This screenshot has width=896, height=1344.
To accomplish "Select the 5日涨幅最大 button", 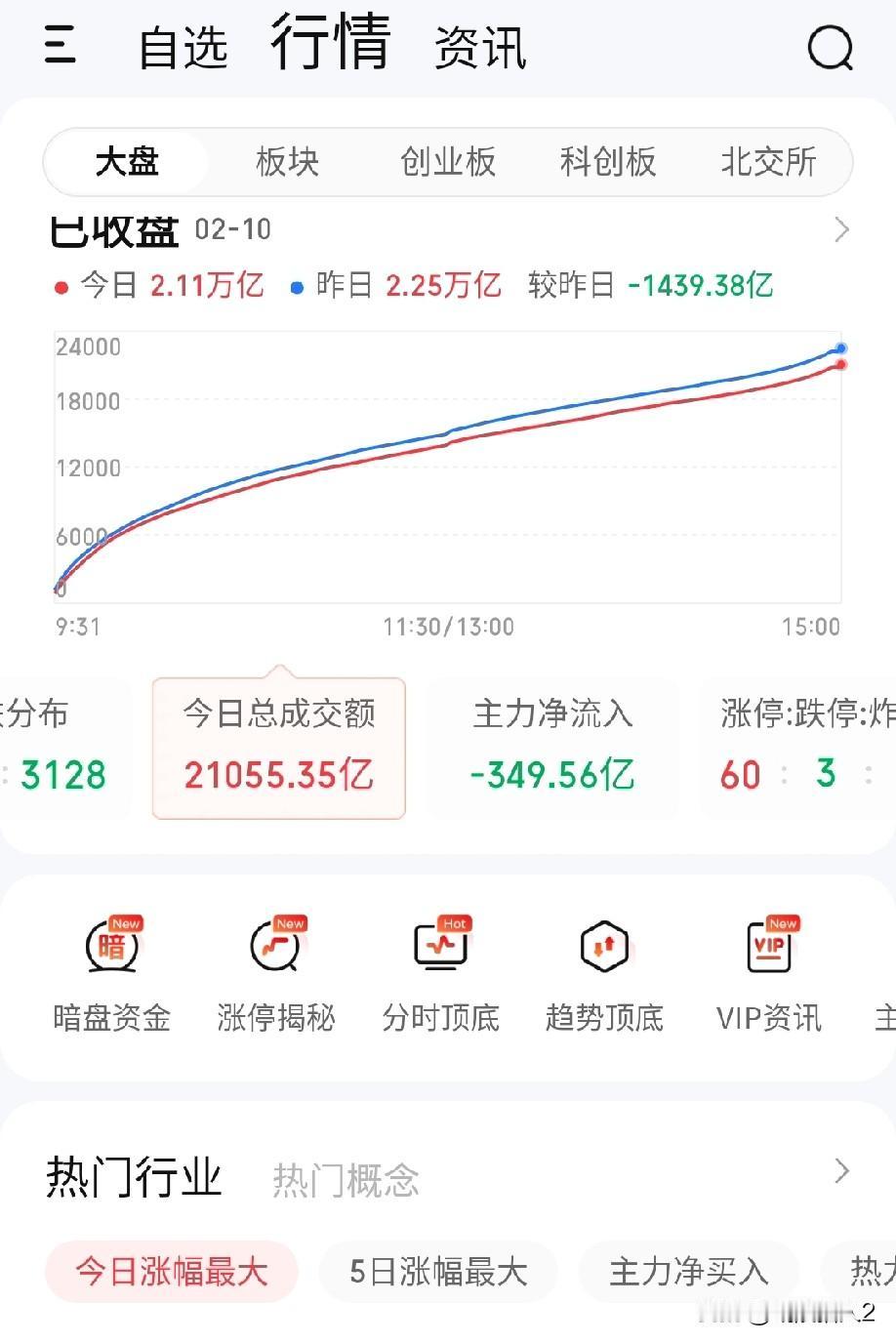I will tap(438, 1272).
